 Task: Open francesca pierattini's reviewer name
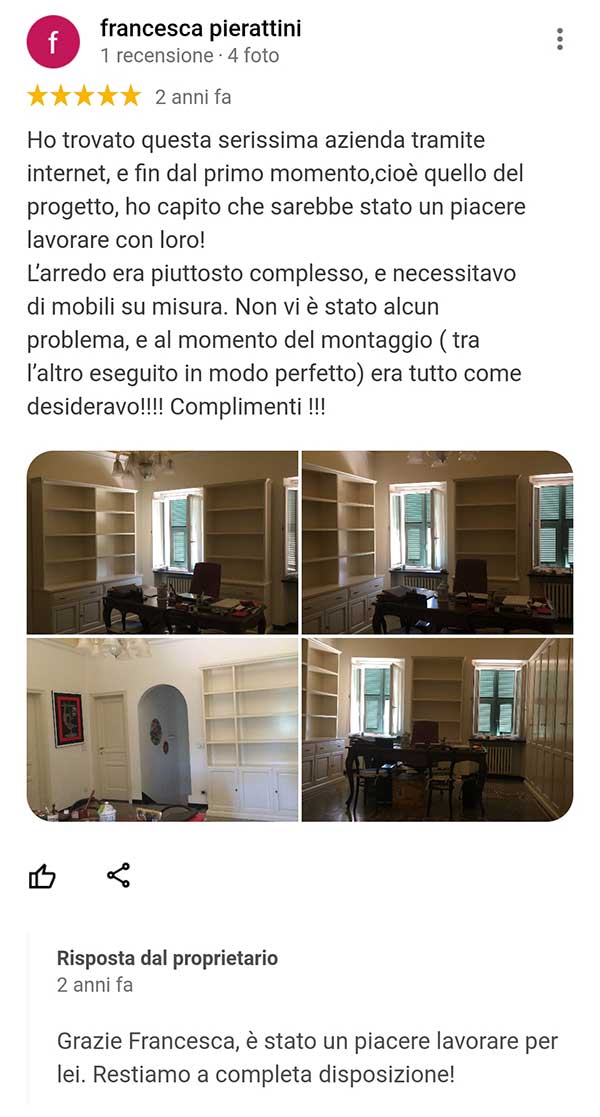pyautogui.click(x=200, y=28)
